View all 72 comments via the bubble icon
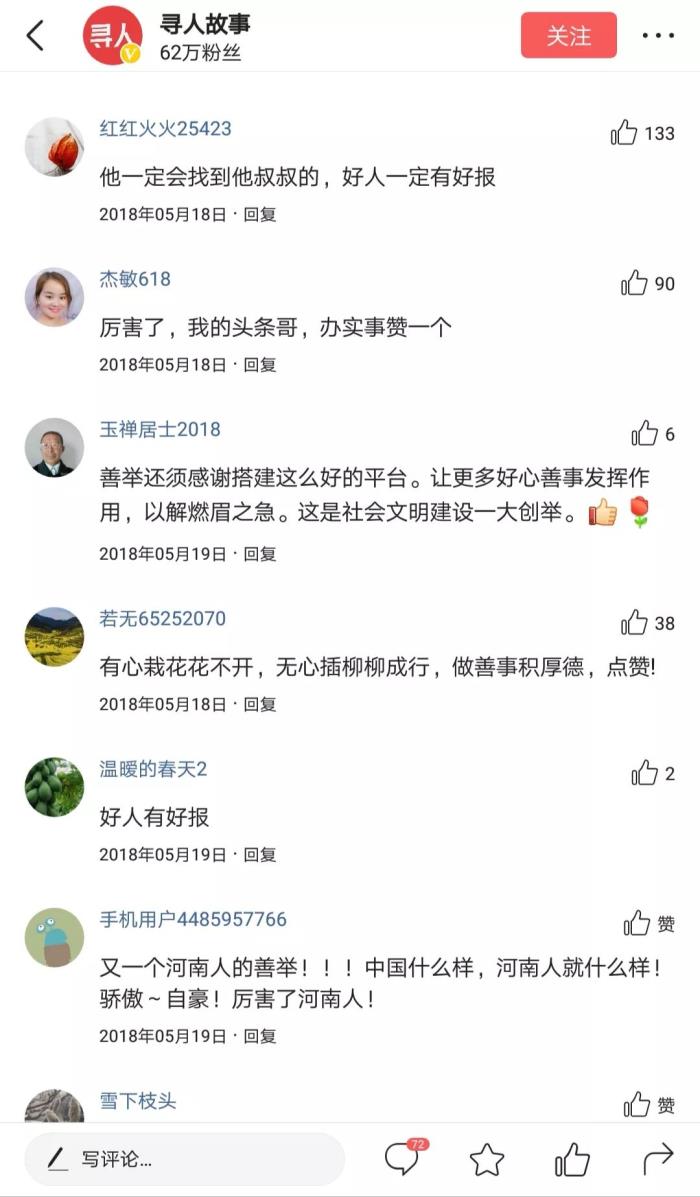 point(402,1159)
